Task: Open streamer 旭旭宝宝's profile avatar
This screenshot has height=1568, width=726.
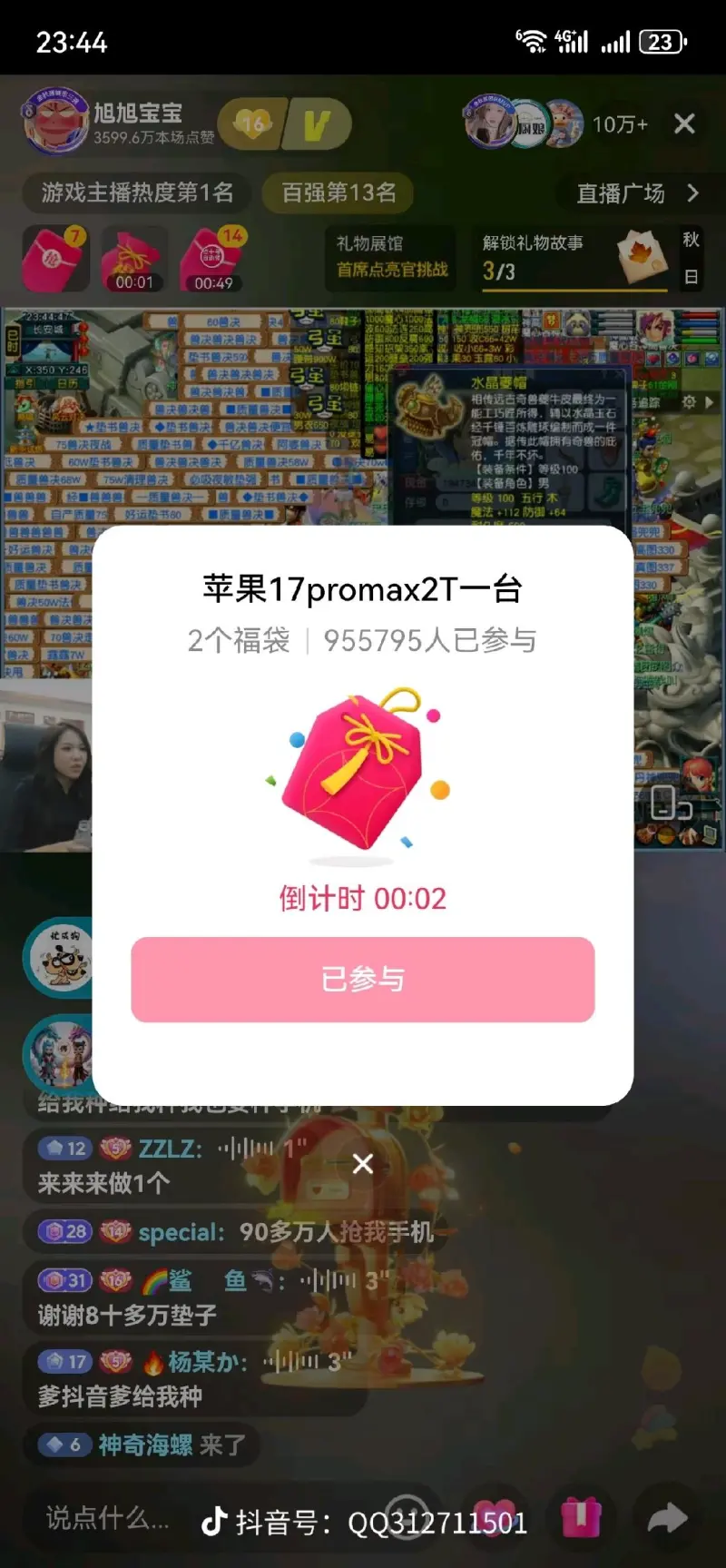Action: point(56,123)
